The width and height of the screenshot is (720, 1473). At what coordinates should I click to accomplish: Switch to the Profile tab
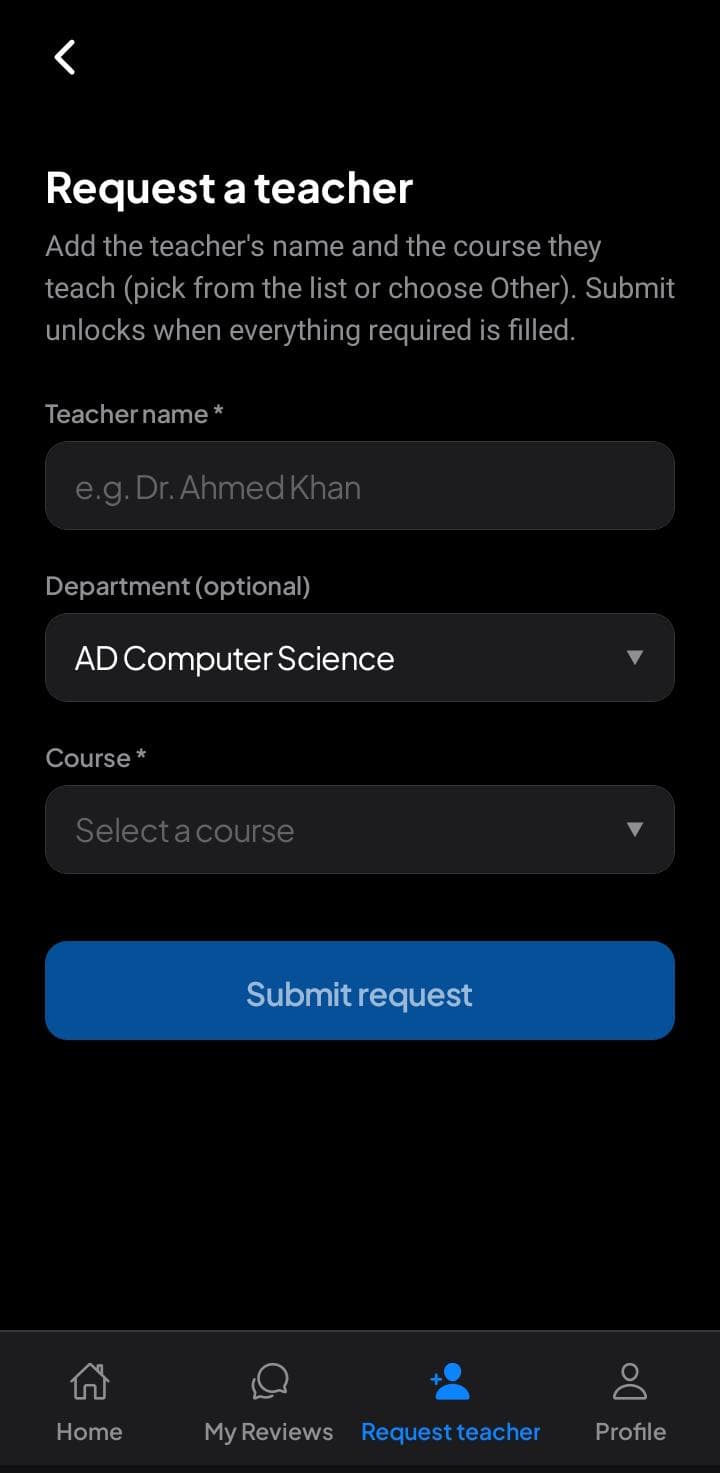(629, 1431)
